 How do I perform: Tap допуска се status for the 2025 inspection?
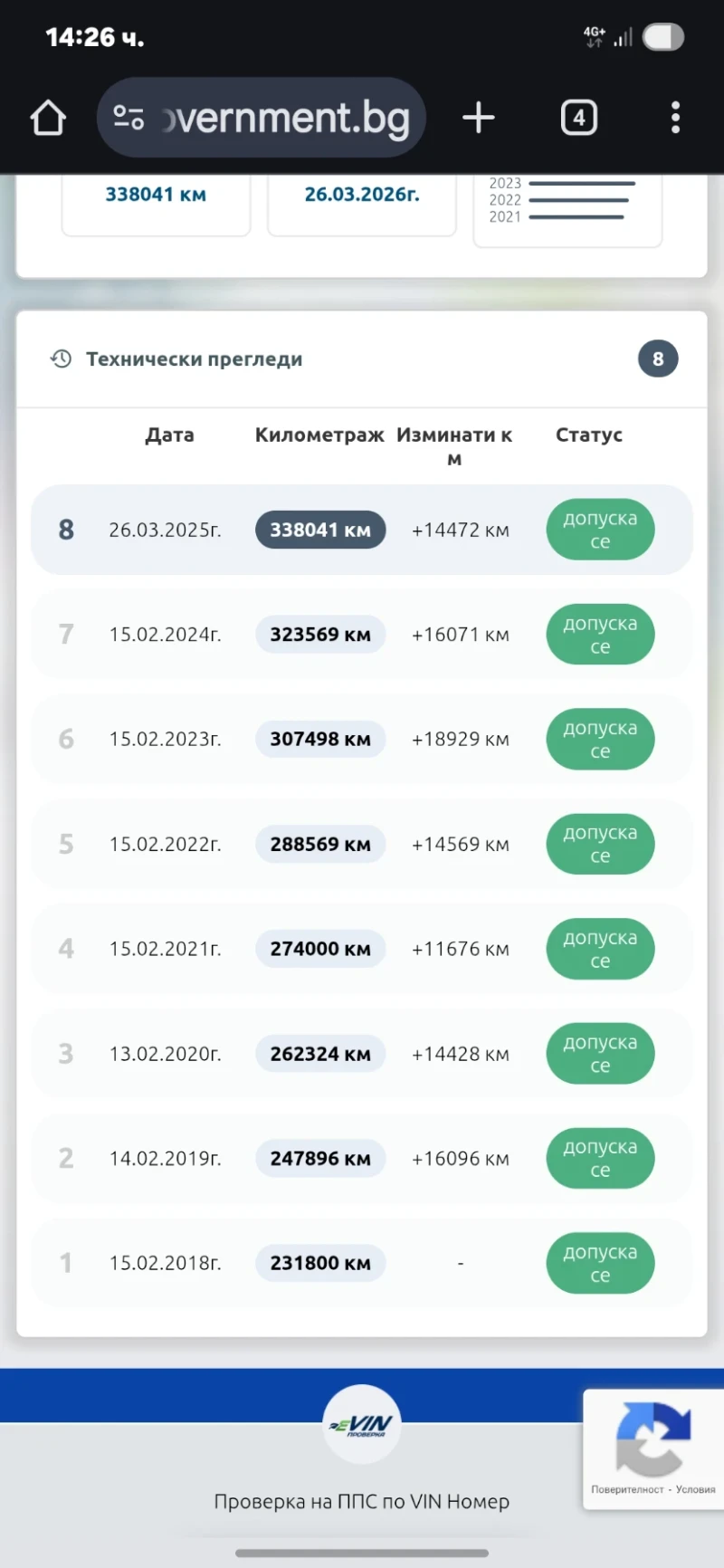pos(600,530)
